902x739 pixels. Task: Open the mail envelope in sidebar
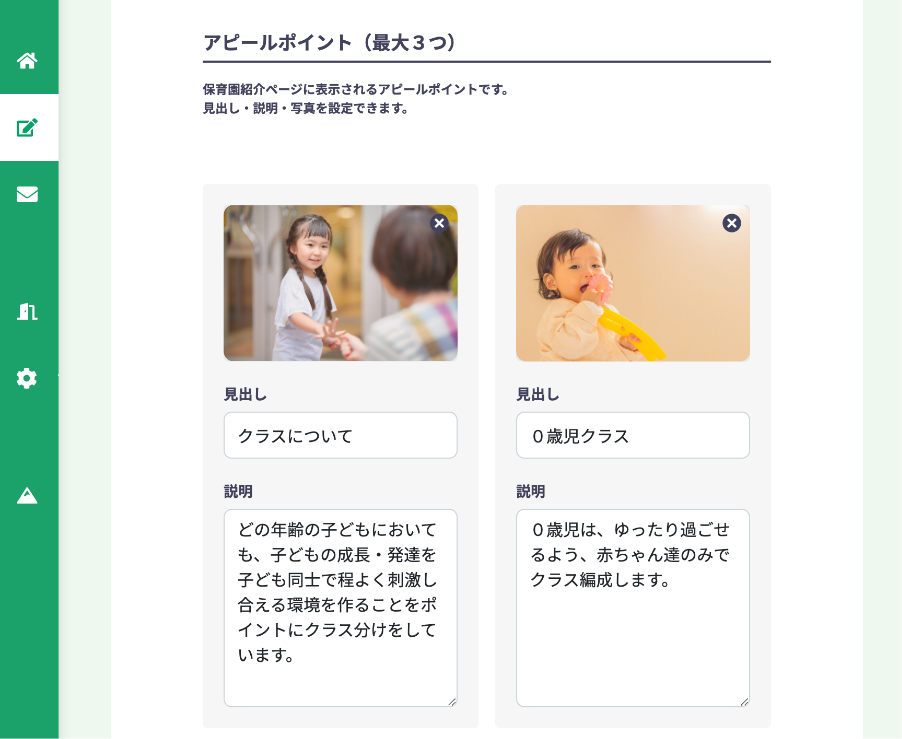(x=27, y=194)
